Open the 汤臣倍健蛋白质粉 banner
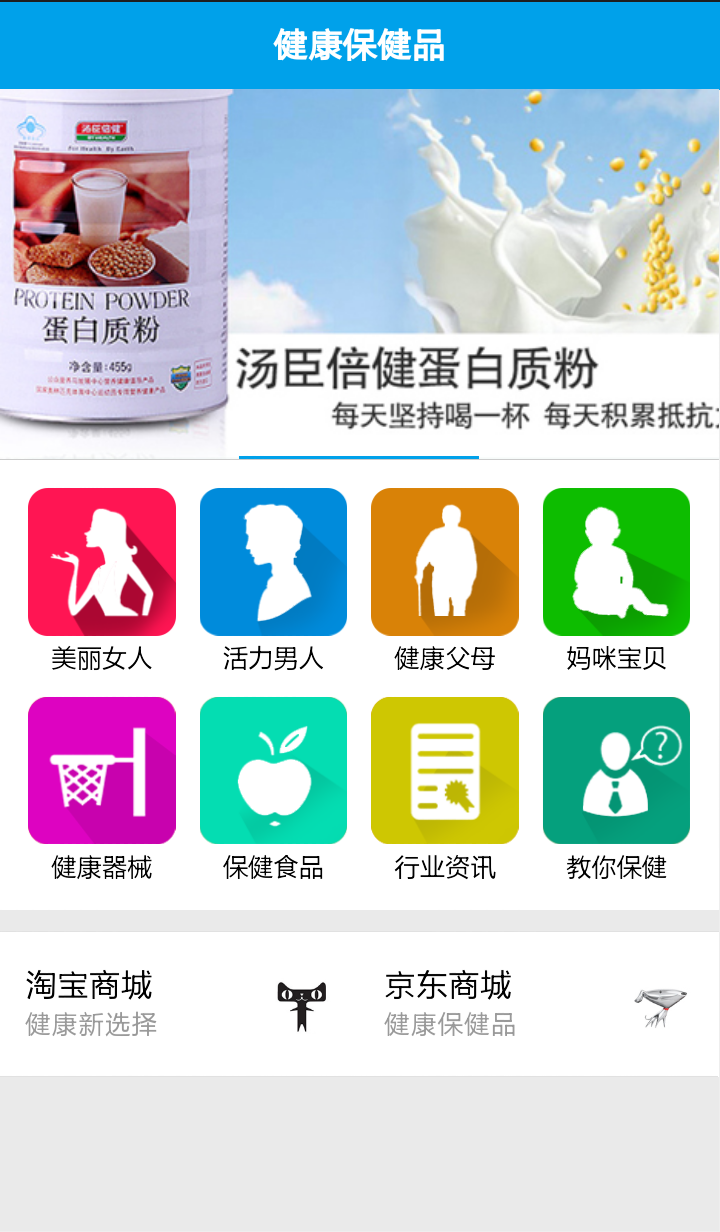 click(x=360, y=274)
